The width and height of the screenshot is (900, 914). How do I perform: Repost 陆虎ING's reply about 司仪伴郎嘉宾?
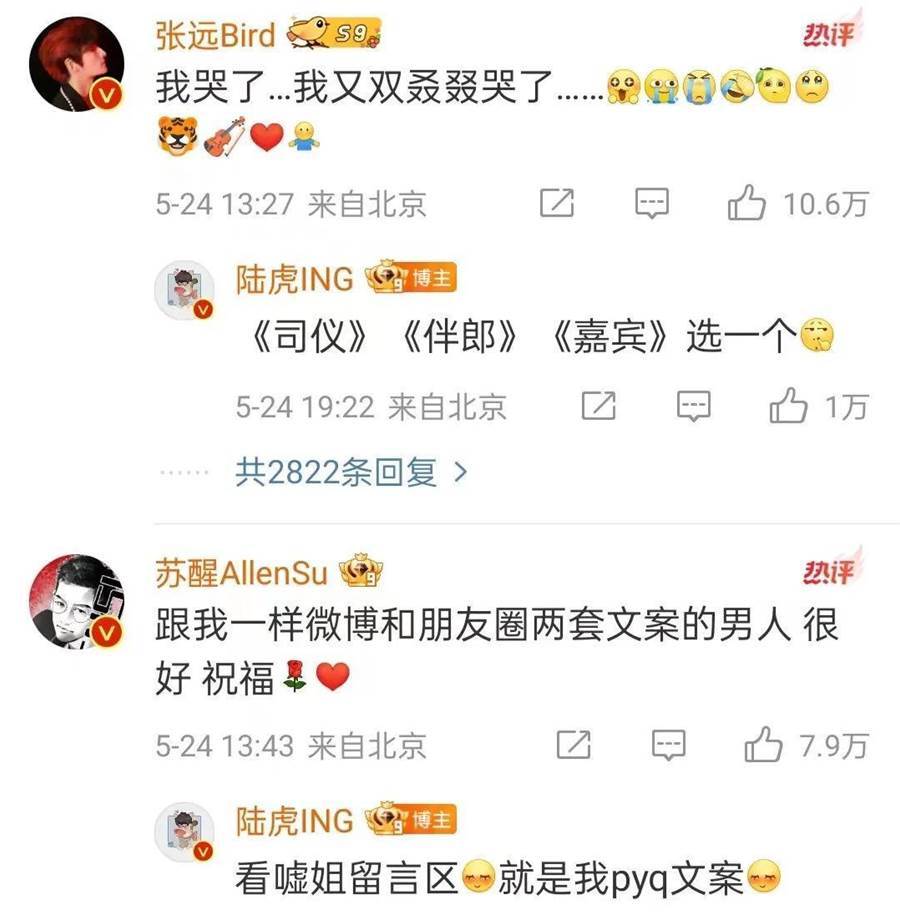coord(598,406)
